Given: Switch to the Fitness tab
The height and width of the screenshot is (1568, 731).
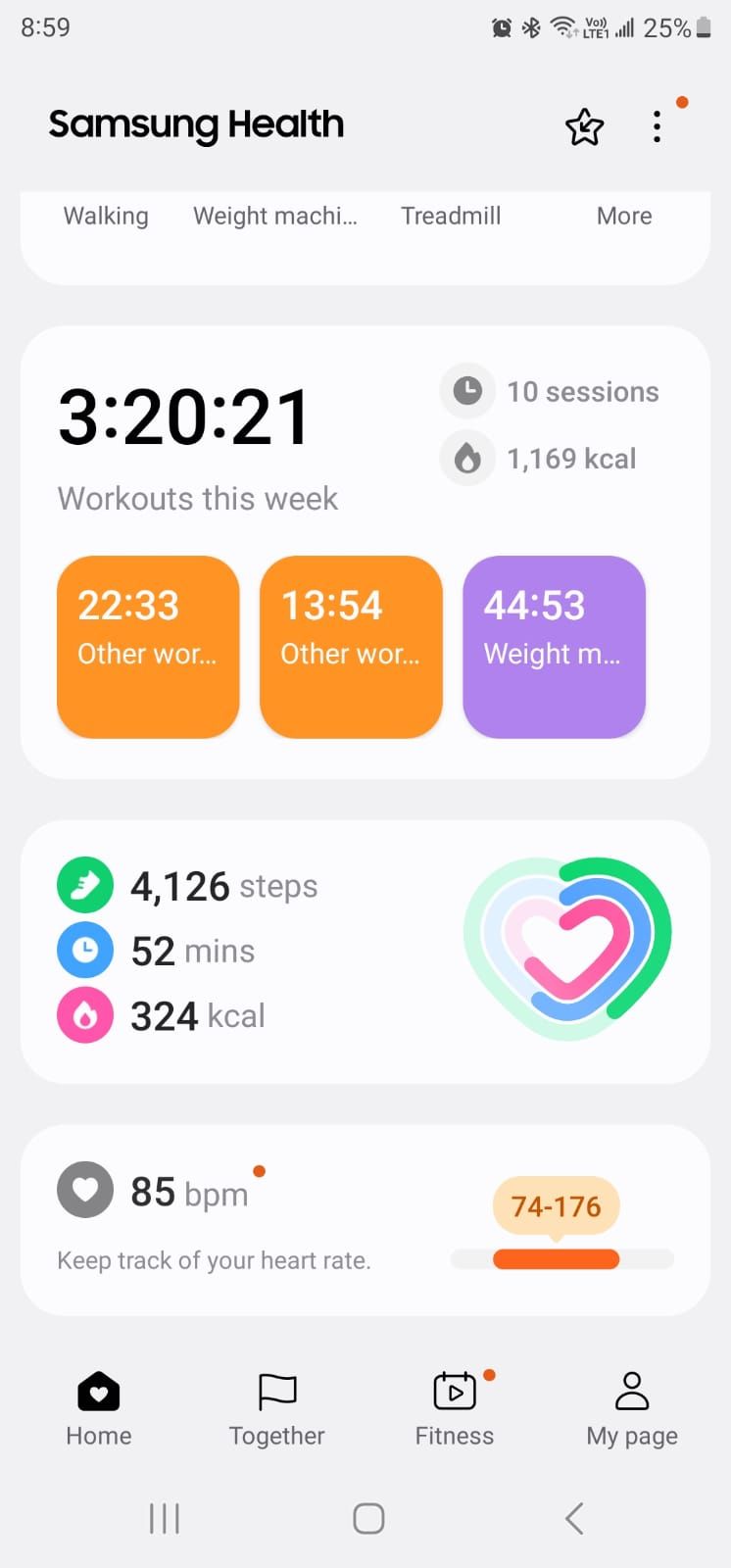Looking at the screenshot, I should pyautogui.click(x=455, y=1409).
